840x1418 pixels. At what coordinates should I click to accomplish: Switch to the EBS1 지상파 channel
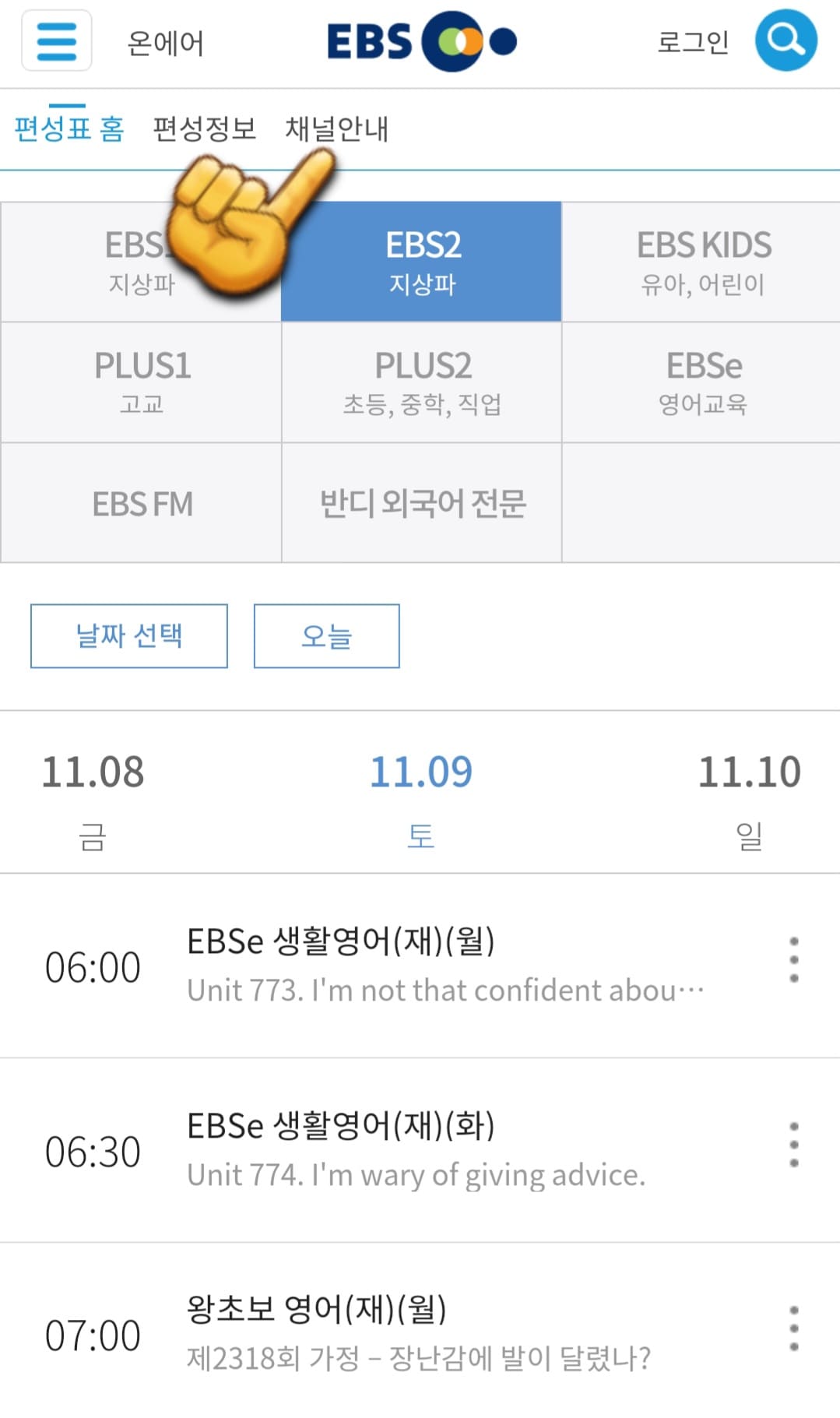pos(141,261)
